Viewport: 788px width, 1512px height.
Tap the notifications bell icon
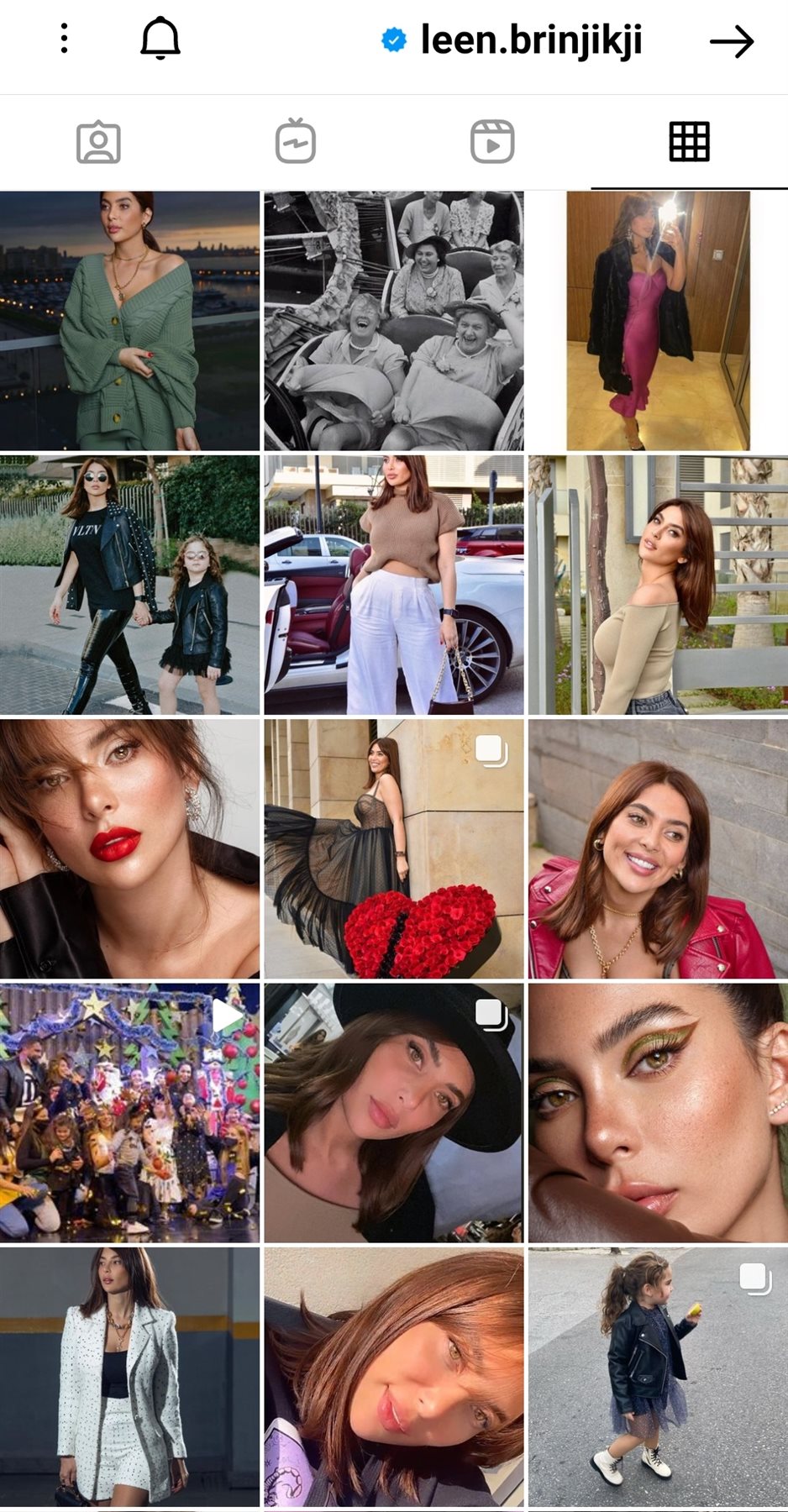[160, 39]
